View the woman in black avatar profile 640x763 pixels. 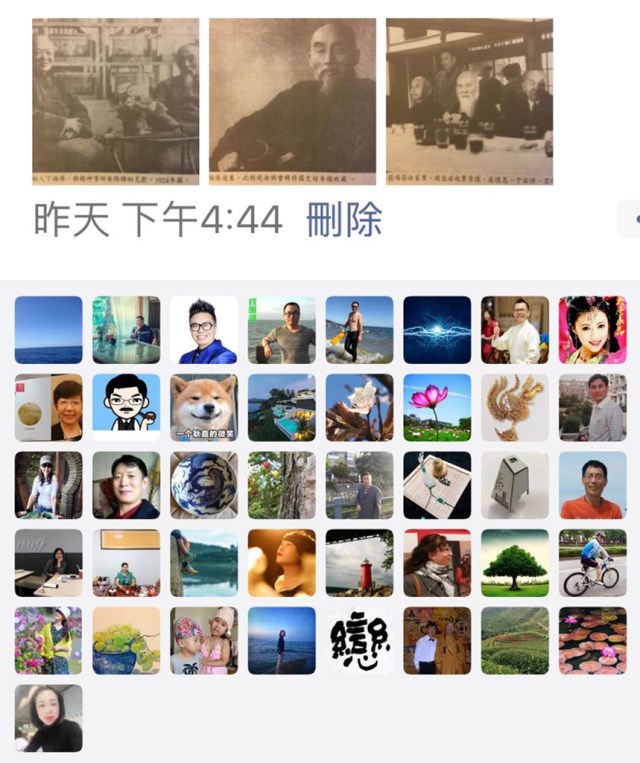(48, 718)
